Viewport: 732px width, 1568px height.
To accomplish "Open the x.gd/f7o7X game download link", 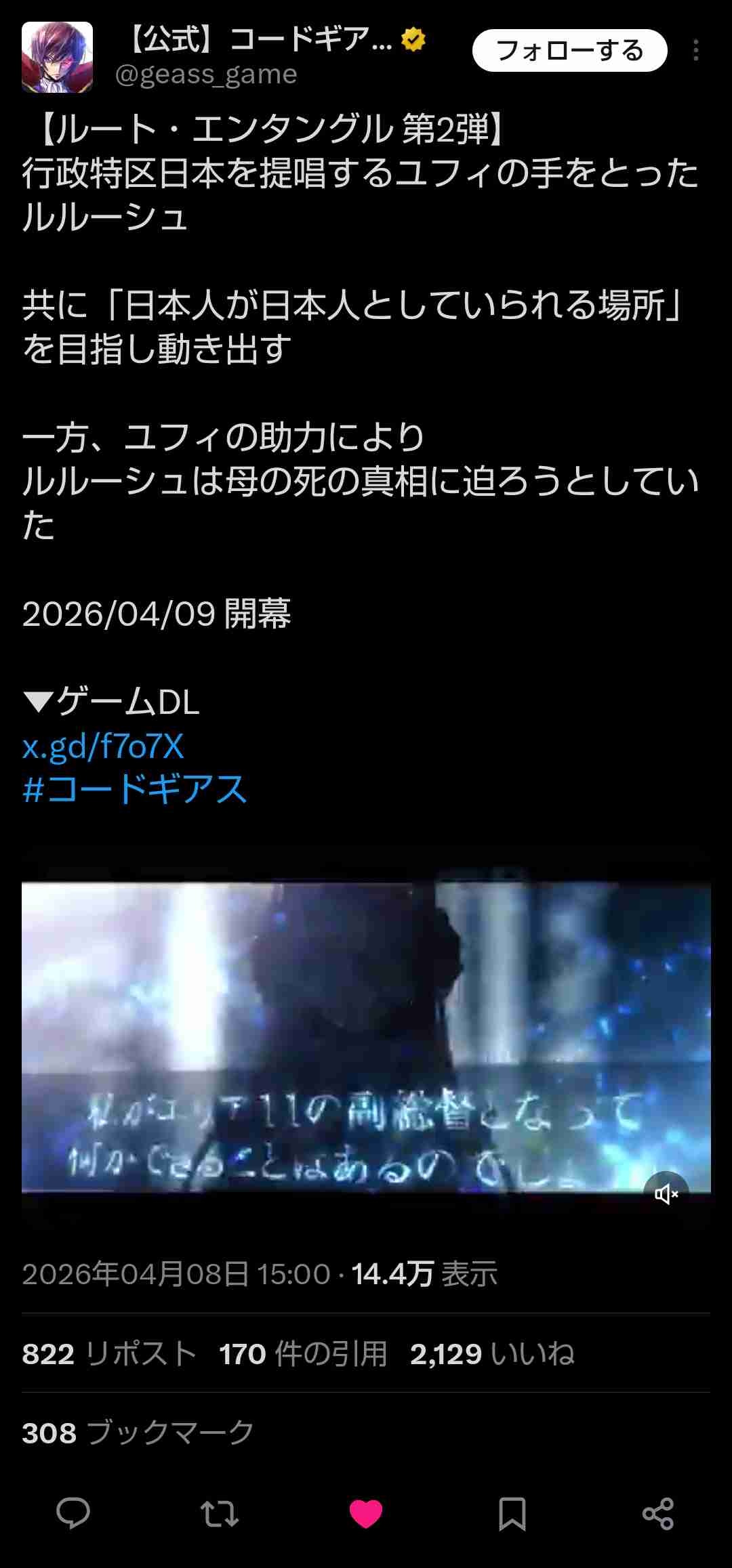I will tap(103, 746).
